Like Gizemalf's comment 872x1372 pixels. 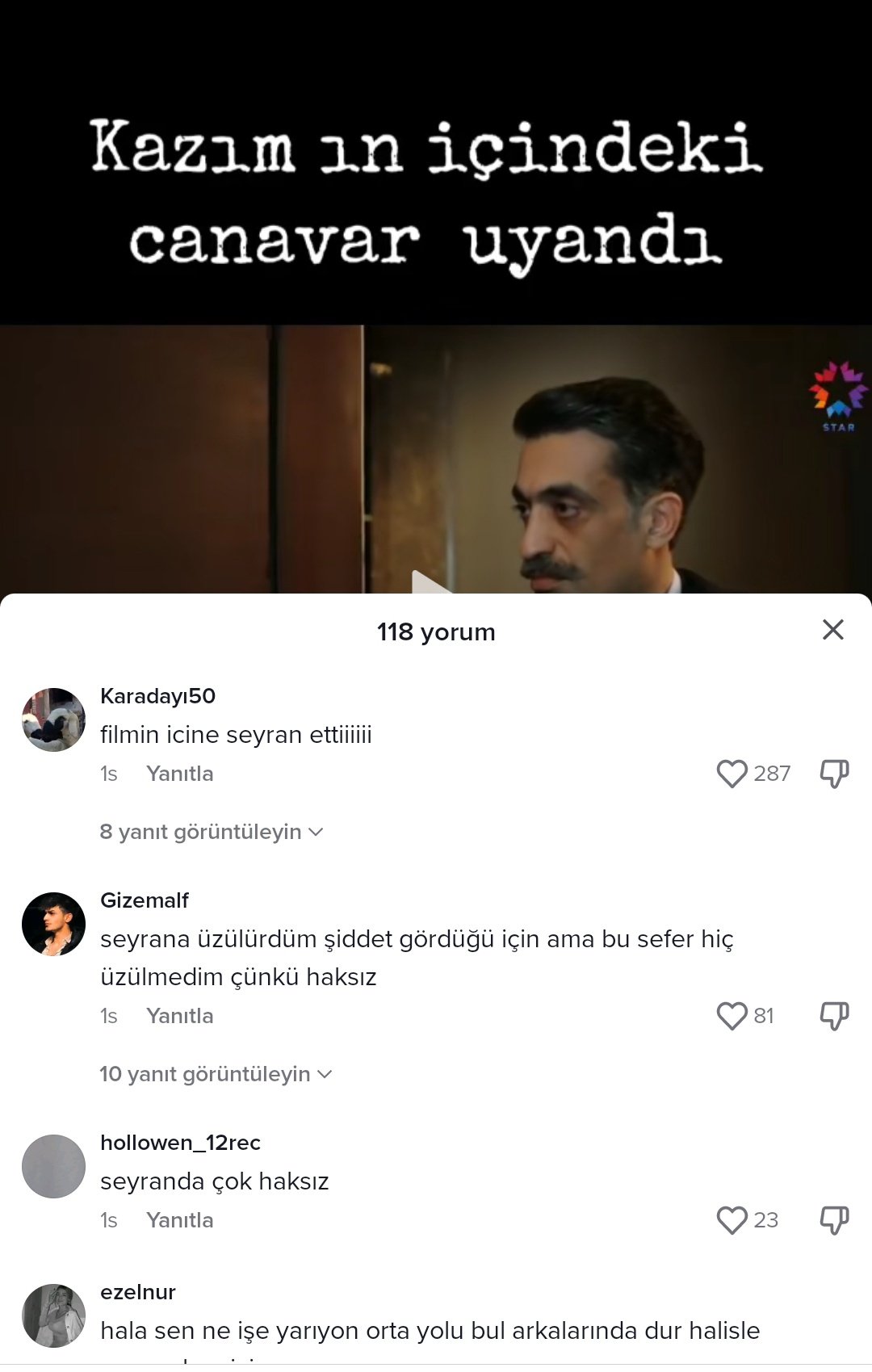click(732, 1016)
